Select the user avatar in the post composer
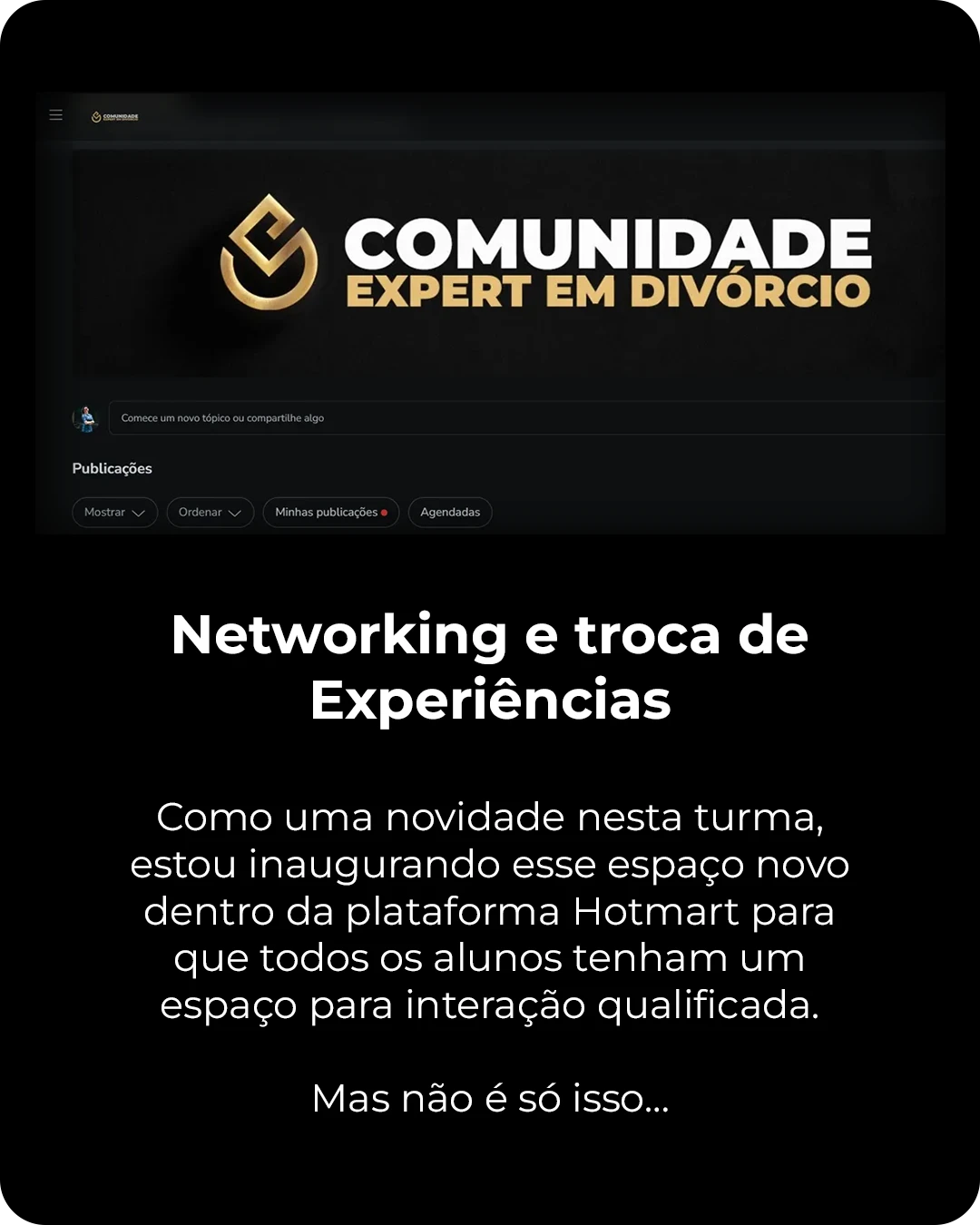 click(86, 417)
